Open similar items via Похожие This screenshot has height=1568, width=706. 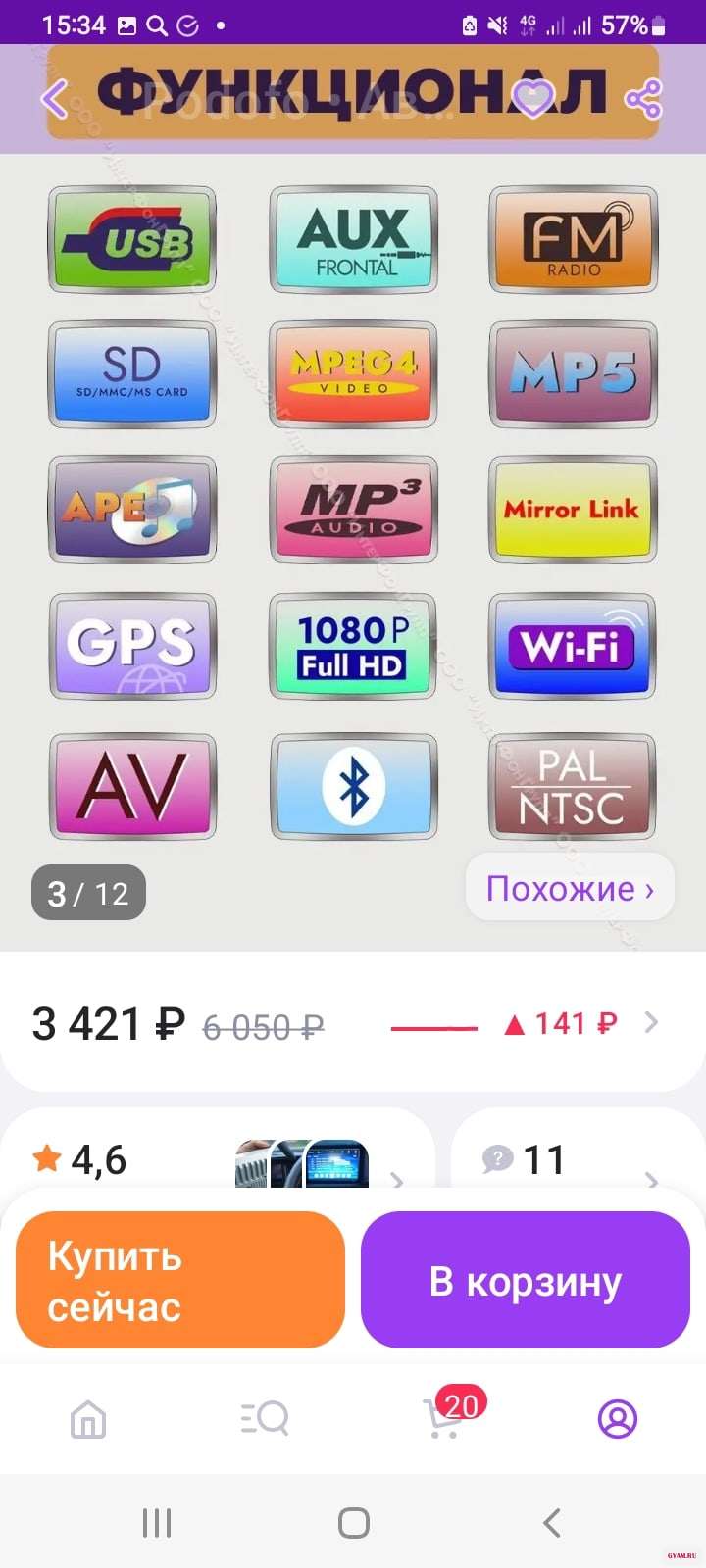click(x=570, y=889)
